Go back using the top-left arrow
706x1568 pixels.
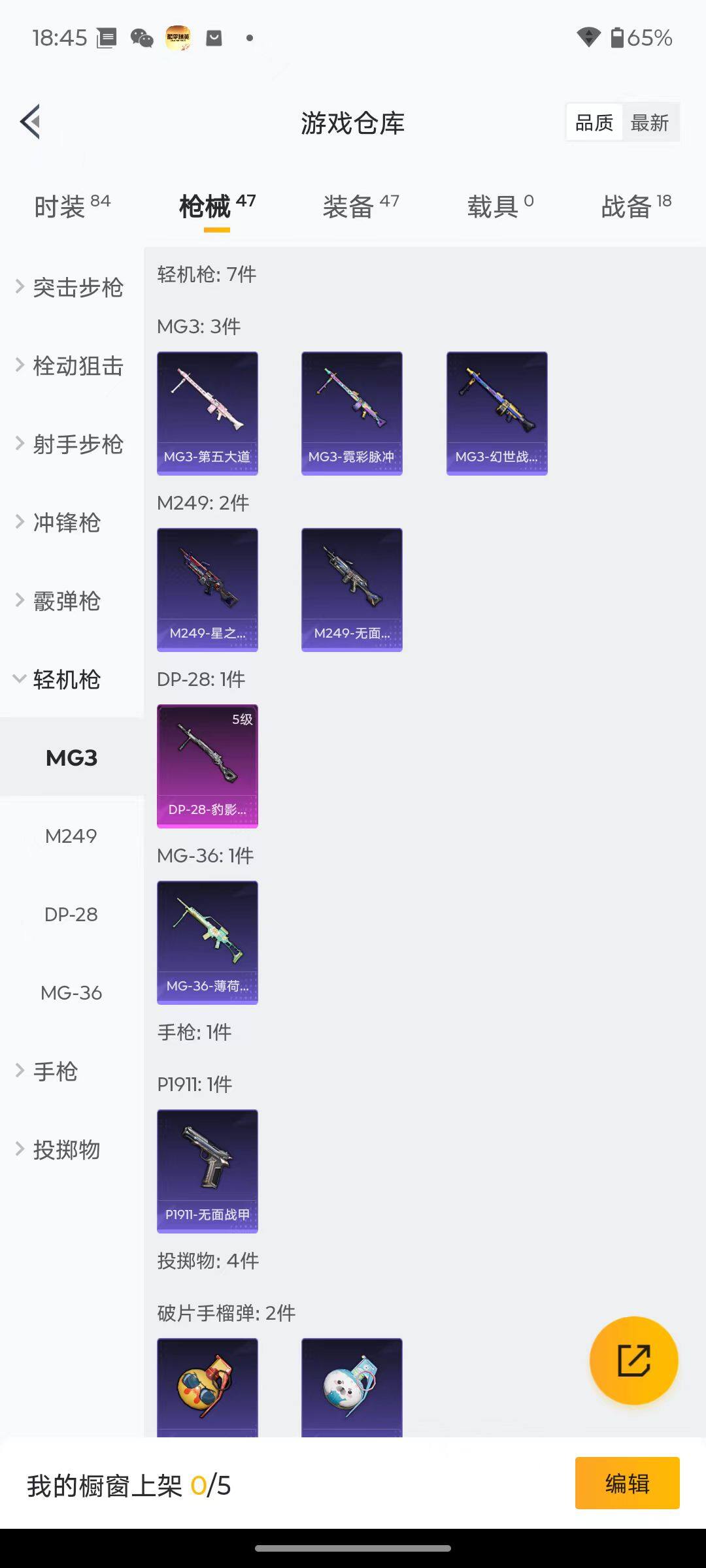(31, 122)
